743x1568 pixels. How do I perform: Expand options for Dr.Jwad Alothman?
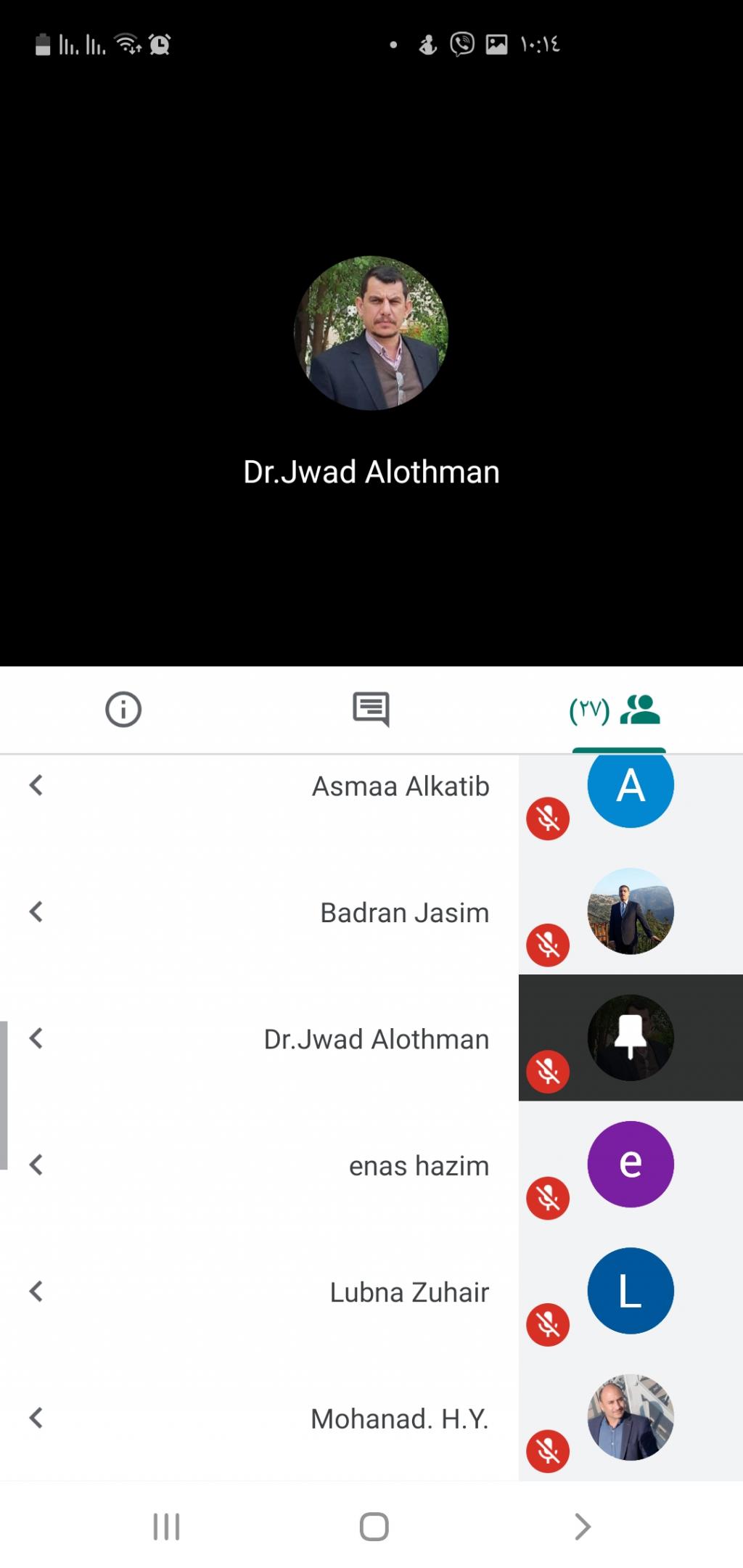tap(36, 1038)
